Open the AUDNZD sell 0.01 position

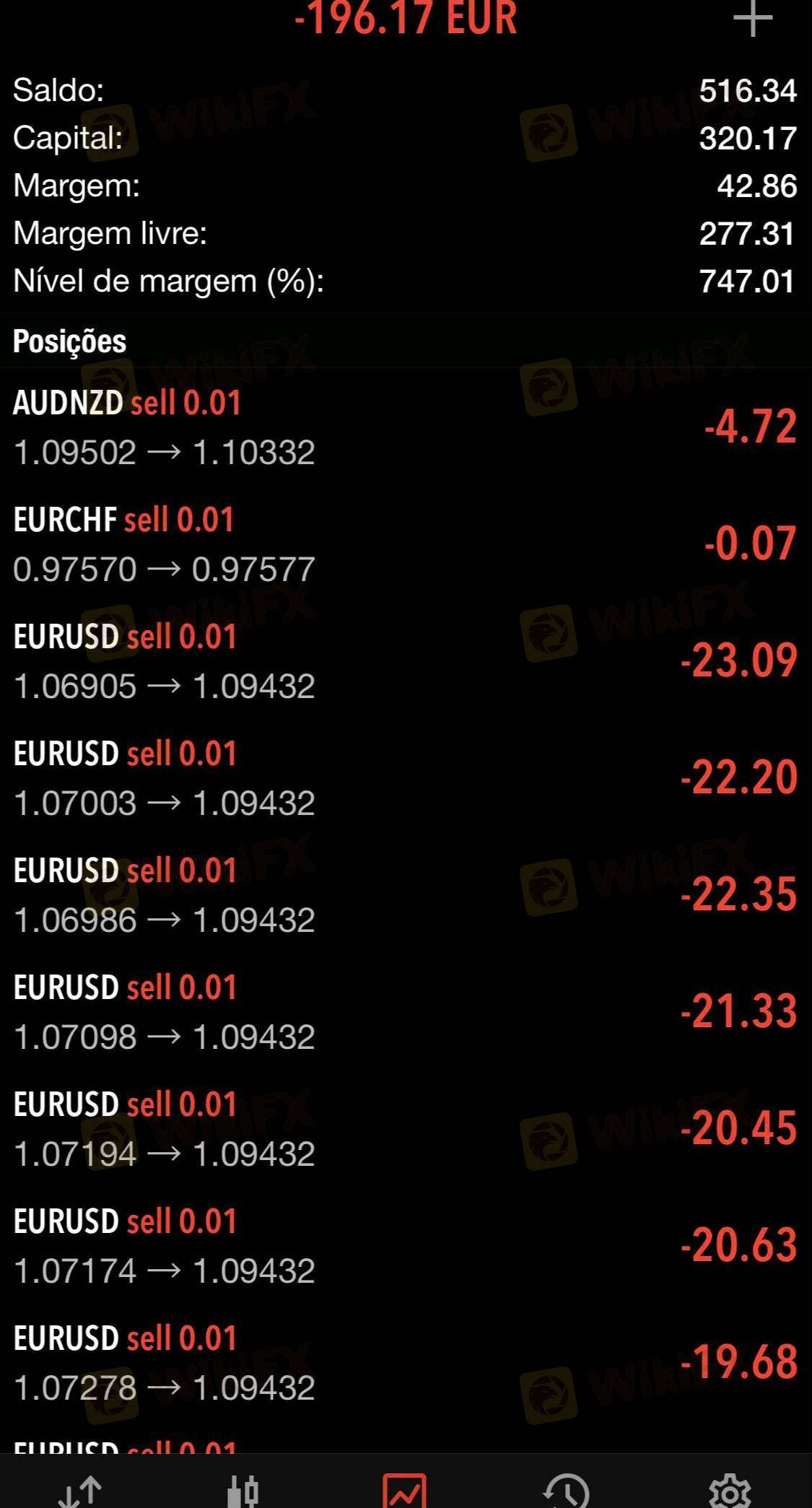404,427
